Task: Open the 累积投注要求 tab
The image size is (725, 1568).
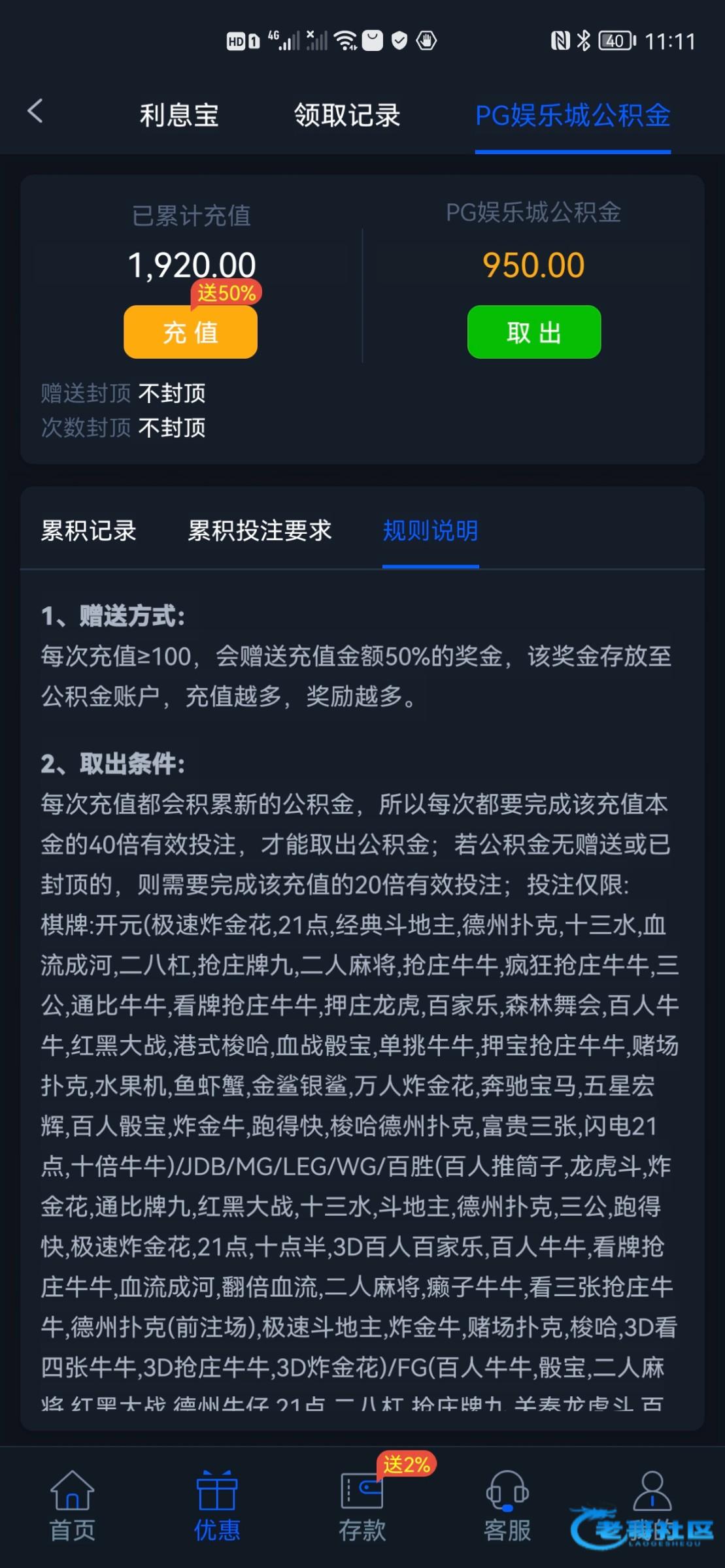Action: point(260,531)
